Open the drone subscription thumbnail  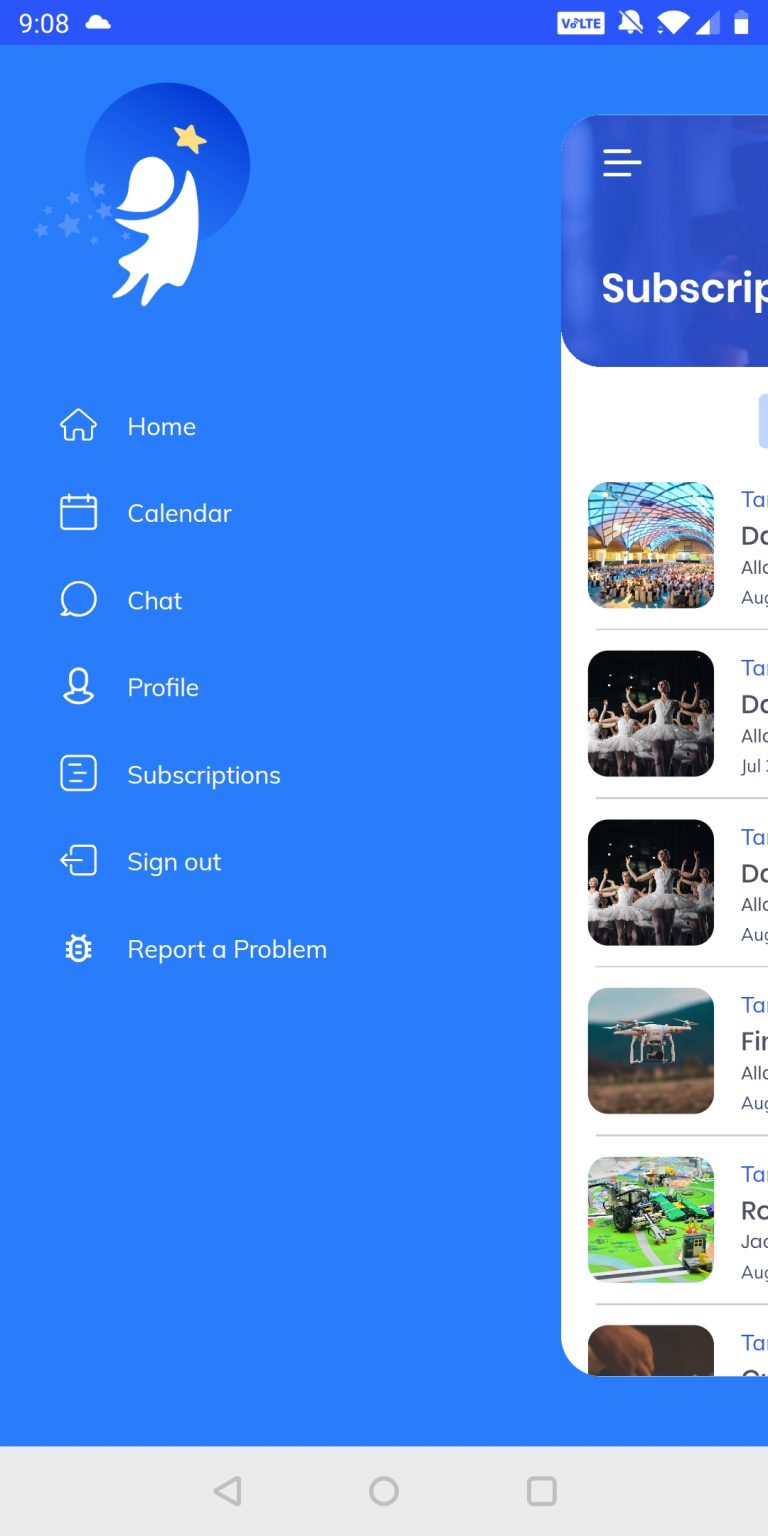click(x=651, y=1051)
